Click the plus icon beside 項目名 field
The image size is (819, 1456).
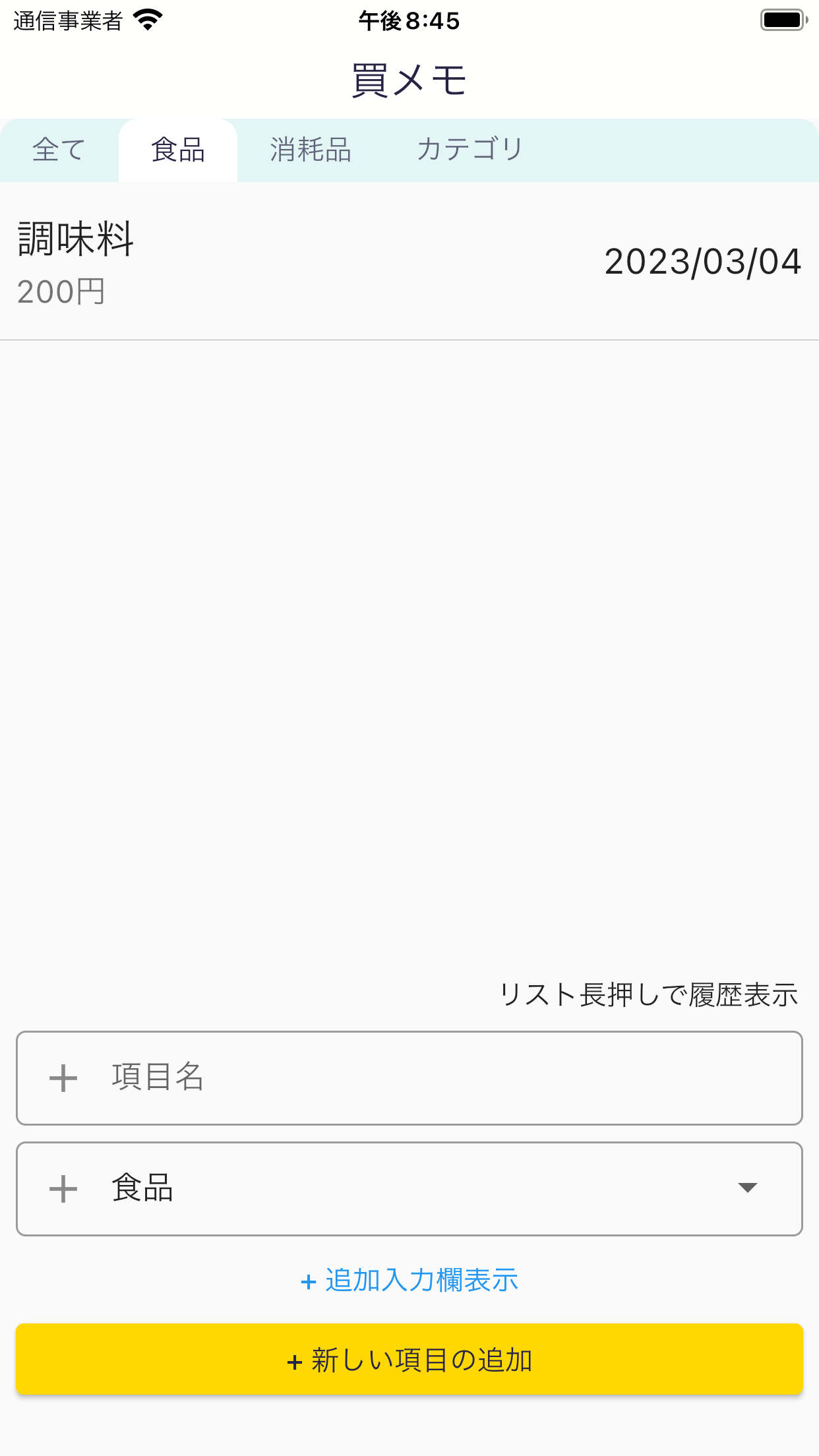point(63,1077)
